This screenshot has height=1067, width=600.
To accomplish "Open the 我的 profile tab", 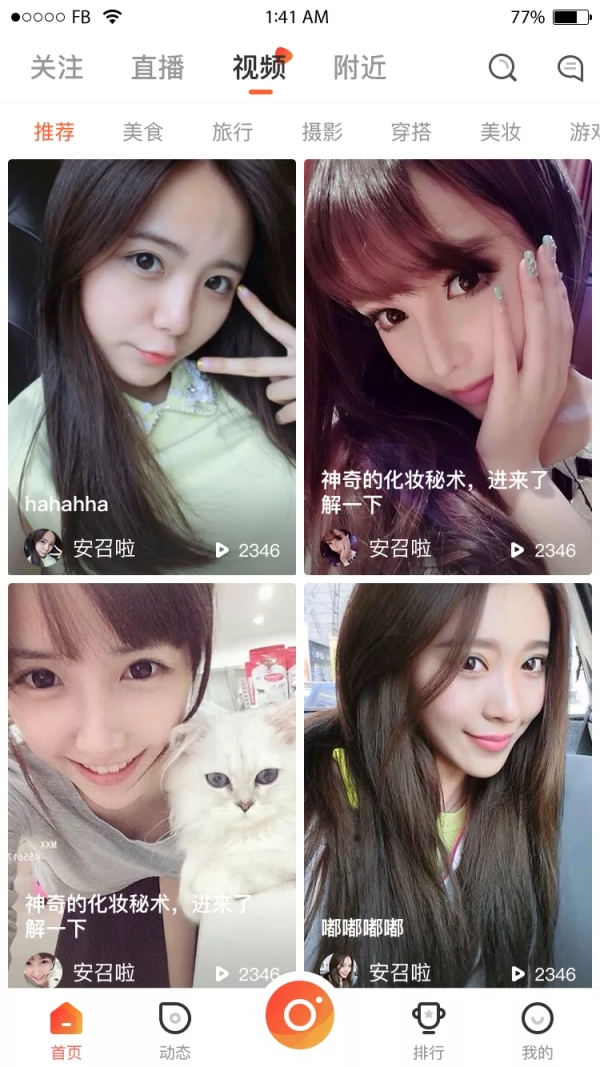I will pyautogui.click(x=537, y=1030).
